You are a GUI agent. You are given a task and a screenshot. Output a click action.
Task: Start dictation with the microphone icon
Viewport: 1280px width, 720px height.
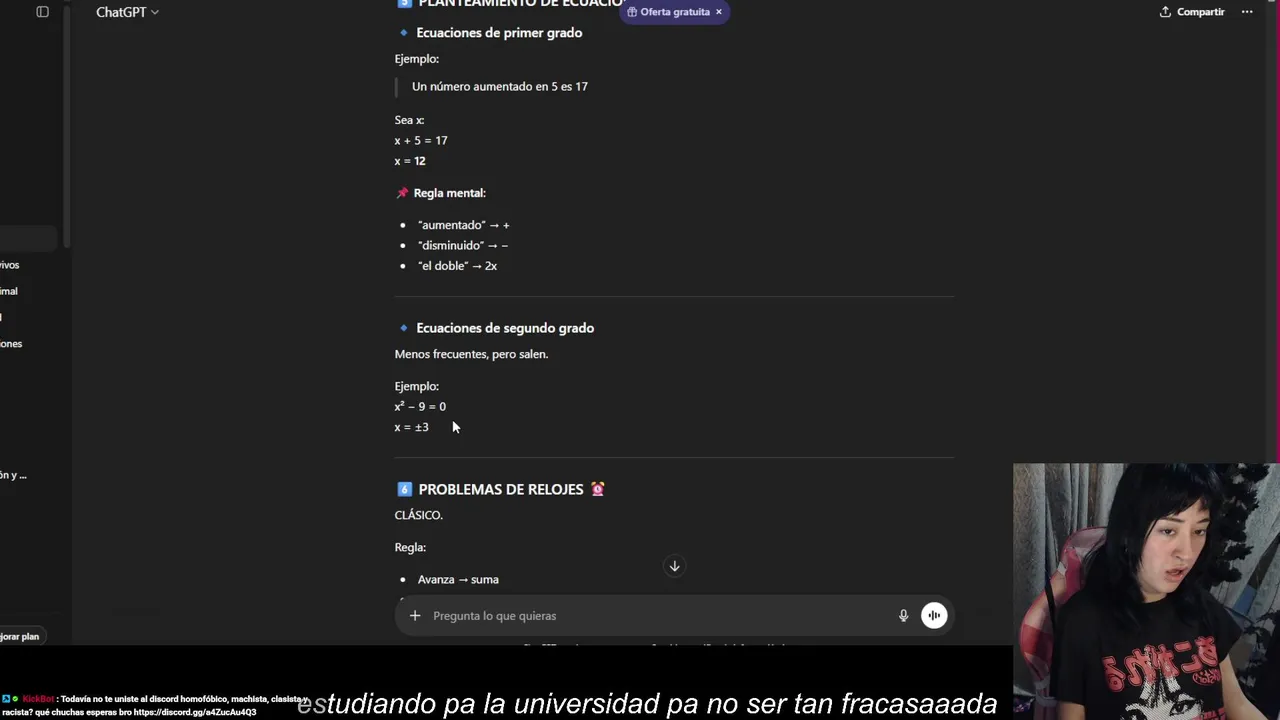coord(903,616)
